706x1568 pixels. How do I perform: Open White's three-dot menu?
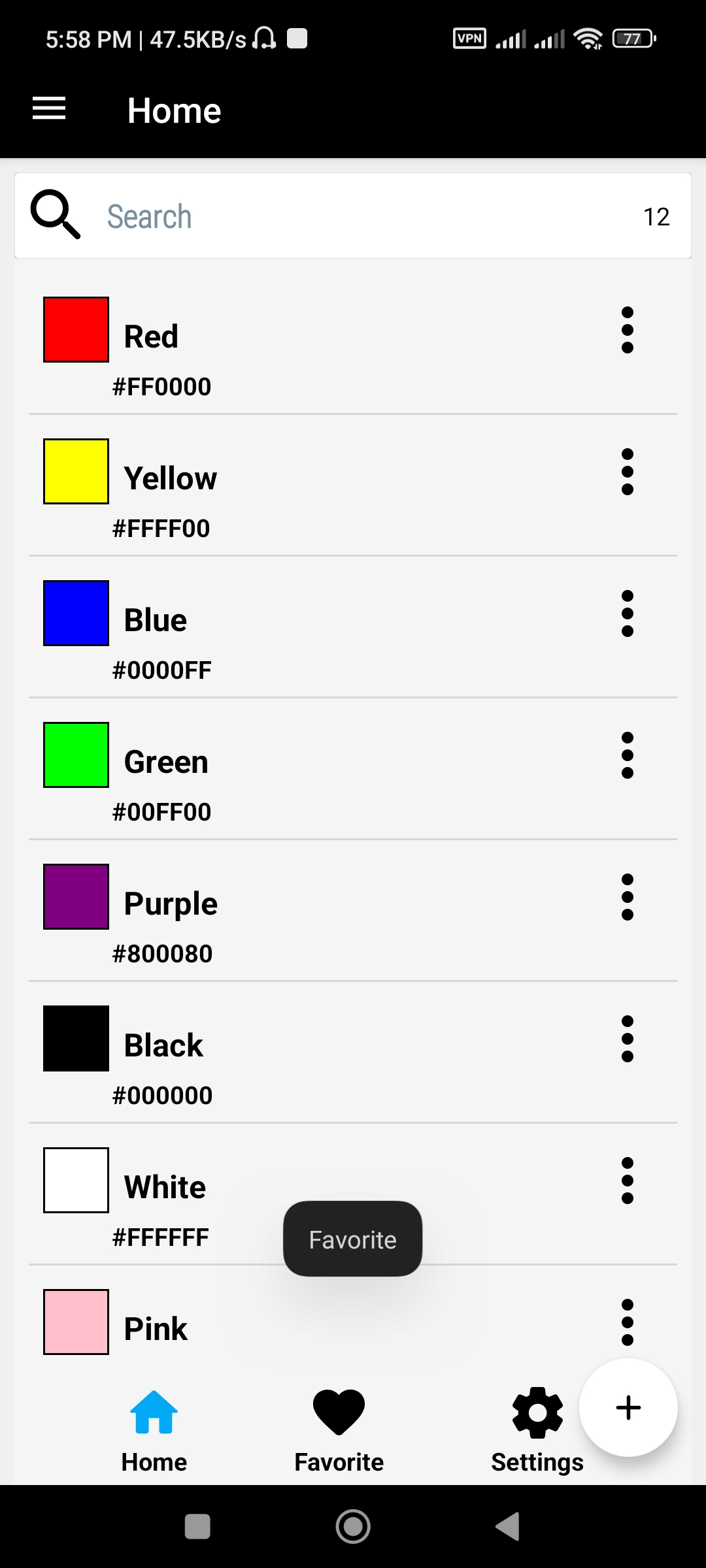pos(628,1181)
